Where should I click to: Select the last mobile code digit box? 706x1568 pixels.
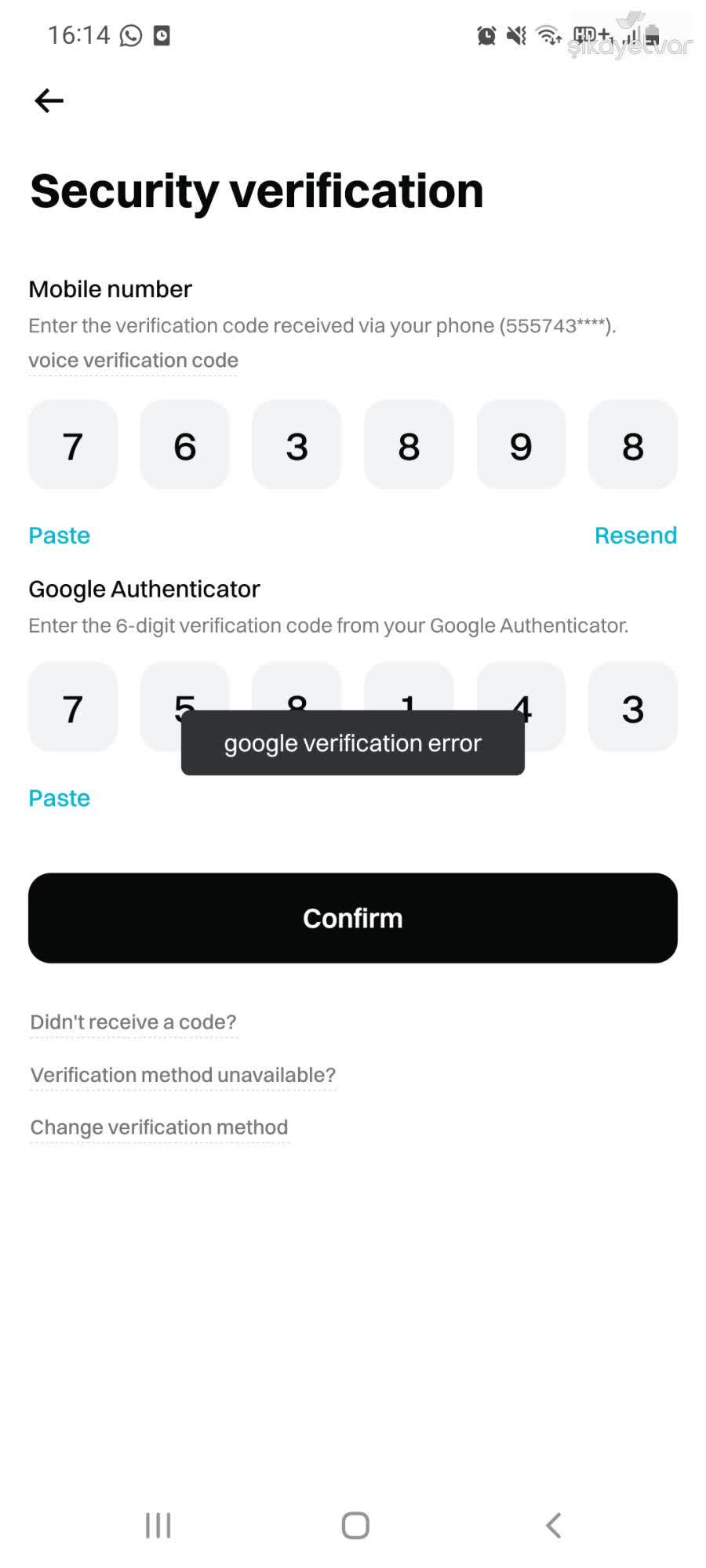coord(633,445)
